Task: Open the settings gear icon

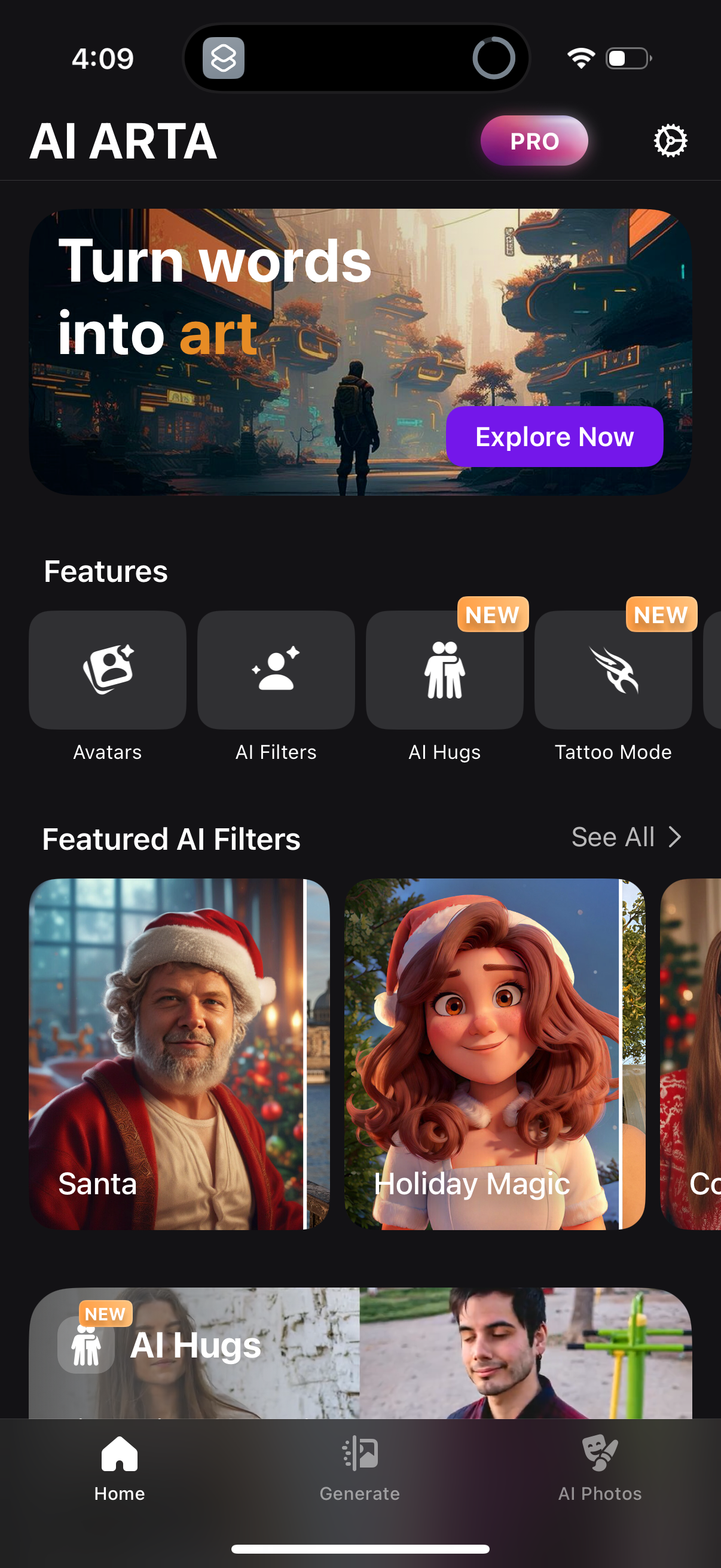Action: [x=670, y=141]
